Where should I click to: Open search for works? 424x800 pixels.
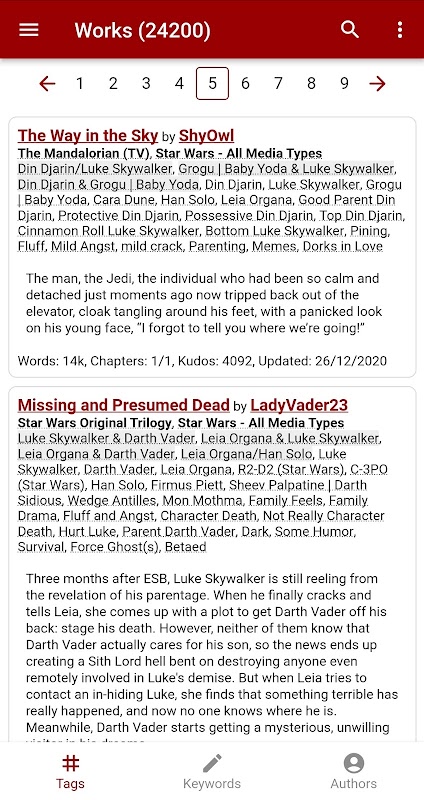click(x=350, y=30)
